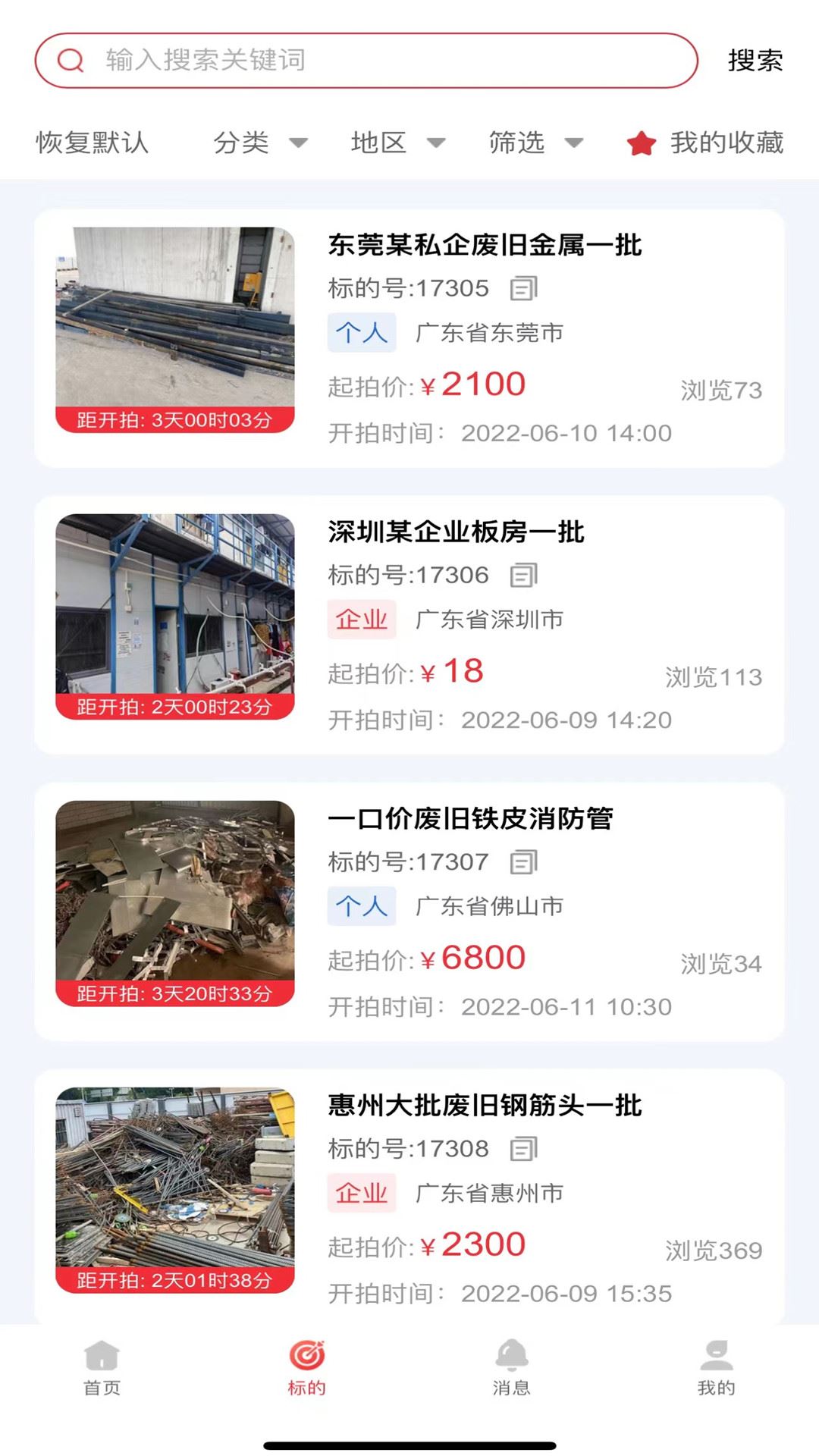
Task: Open the 东莞某私企废旧金属一批 listing
Action: (x=409, y=338)
